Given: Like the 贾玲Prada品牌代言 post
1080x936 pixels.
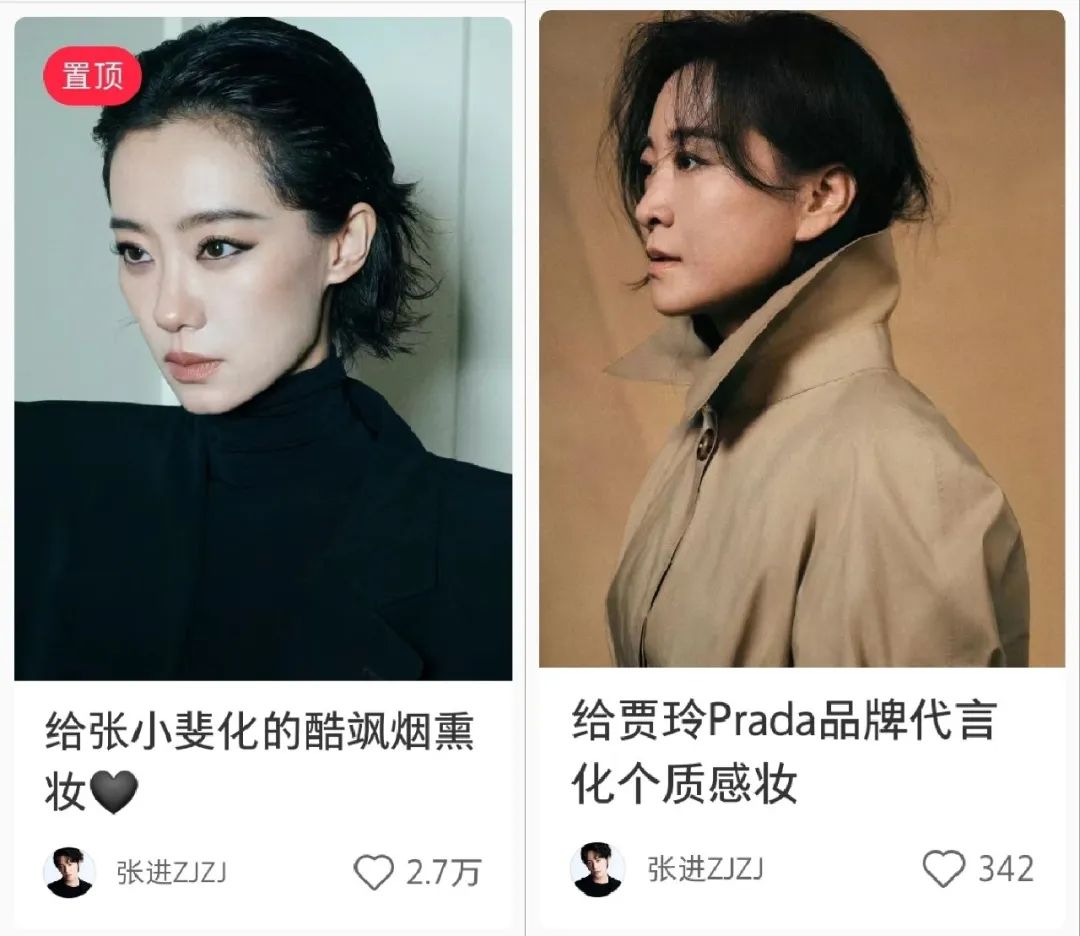Looking at the screenshot, I should (x=943, y=868).
